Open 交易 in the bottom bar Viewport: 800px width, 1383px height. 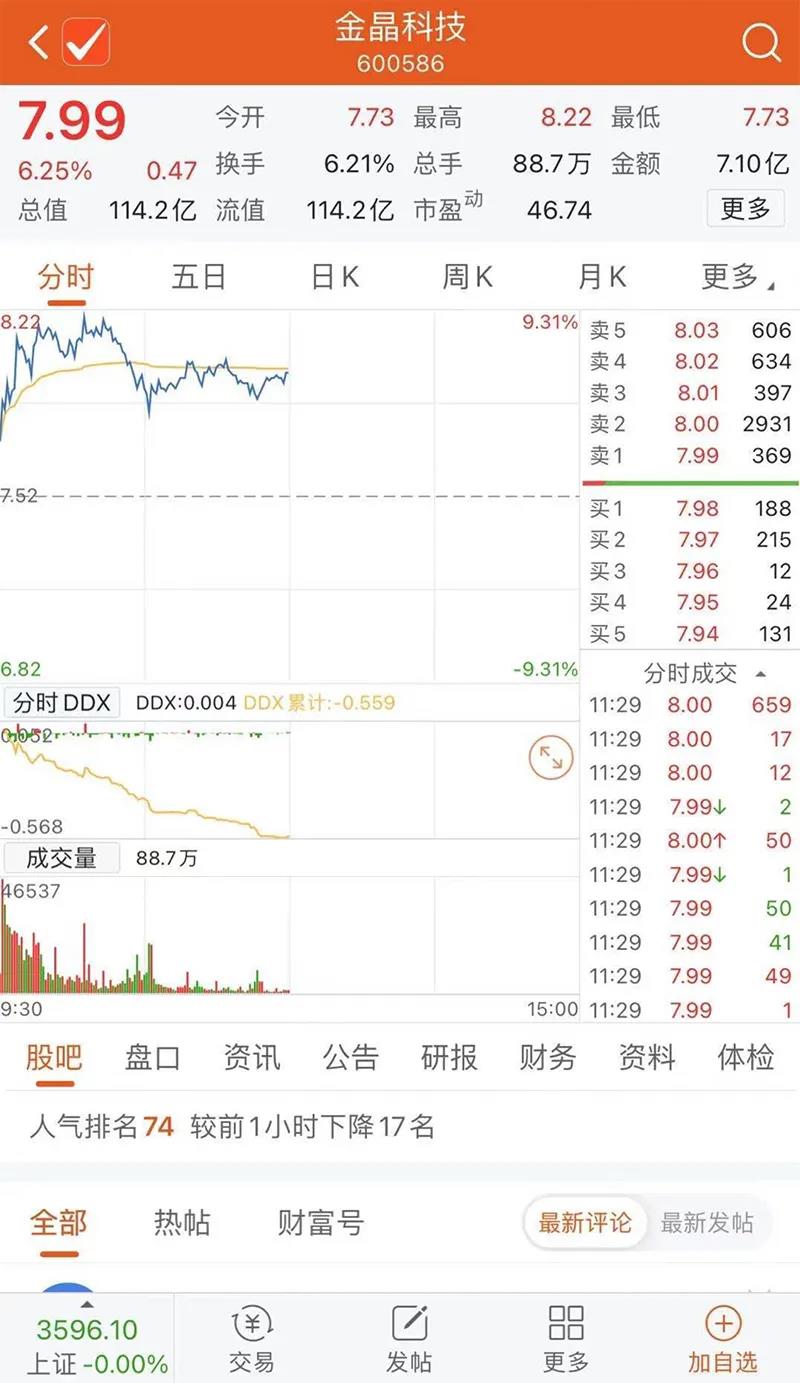coord(251,1340)
